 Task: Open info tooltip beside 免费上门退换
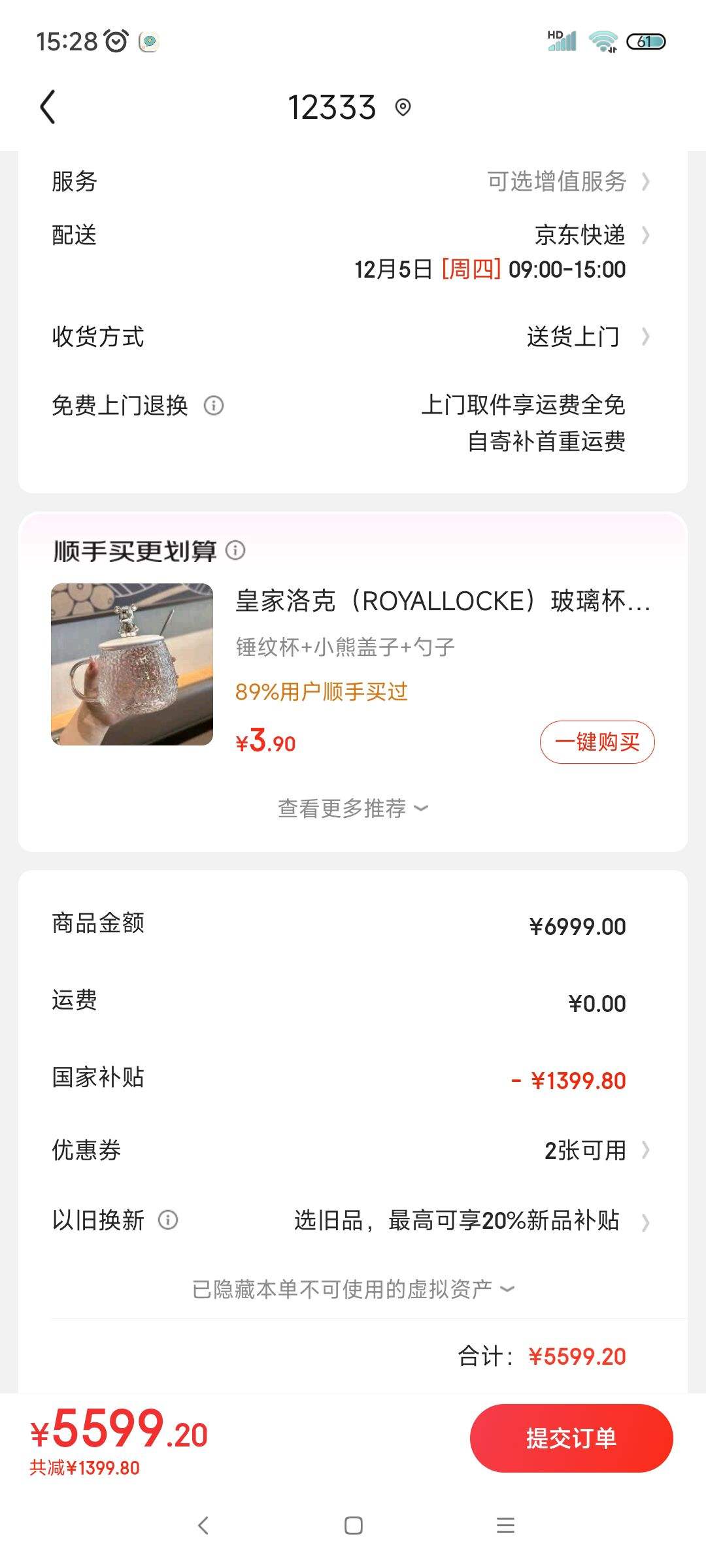(x=214, y=406)
